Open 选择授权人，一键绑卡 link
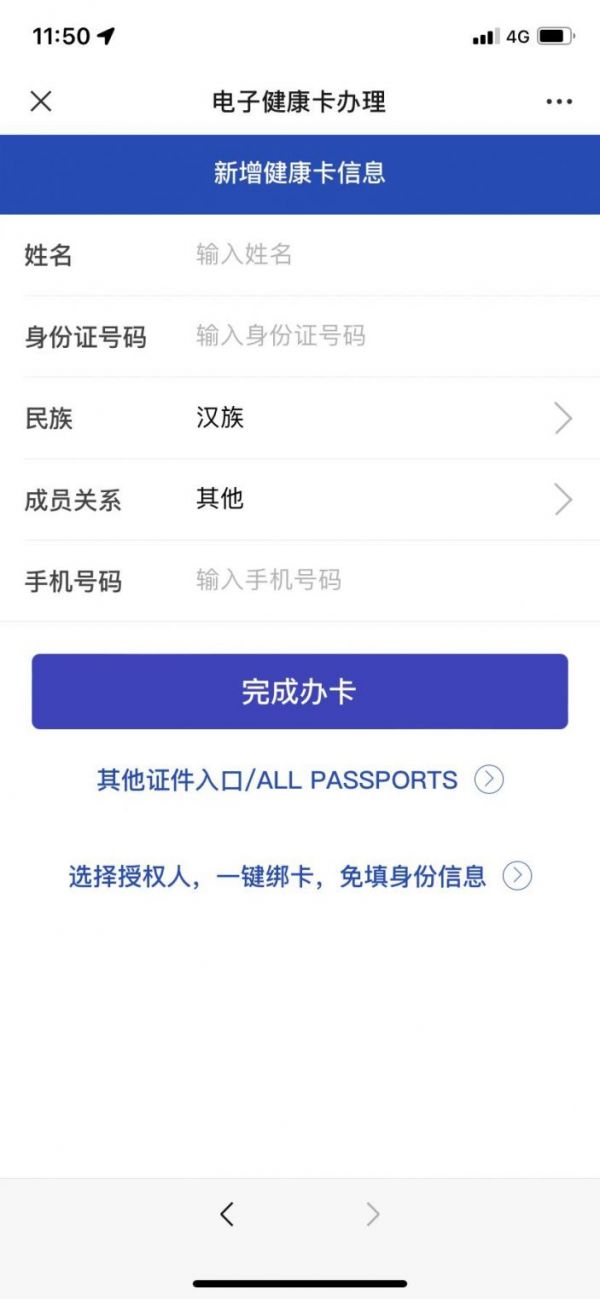This screenshot has height=1299, width=600. tap(299, 877)
